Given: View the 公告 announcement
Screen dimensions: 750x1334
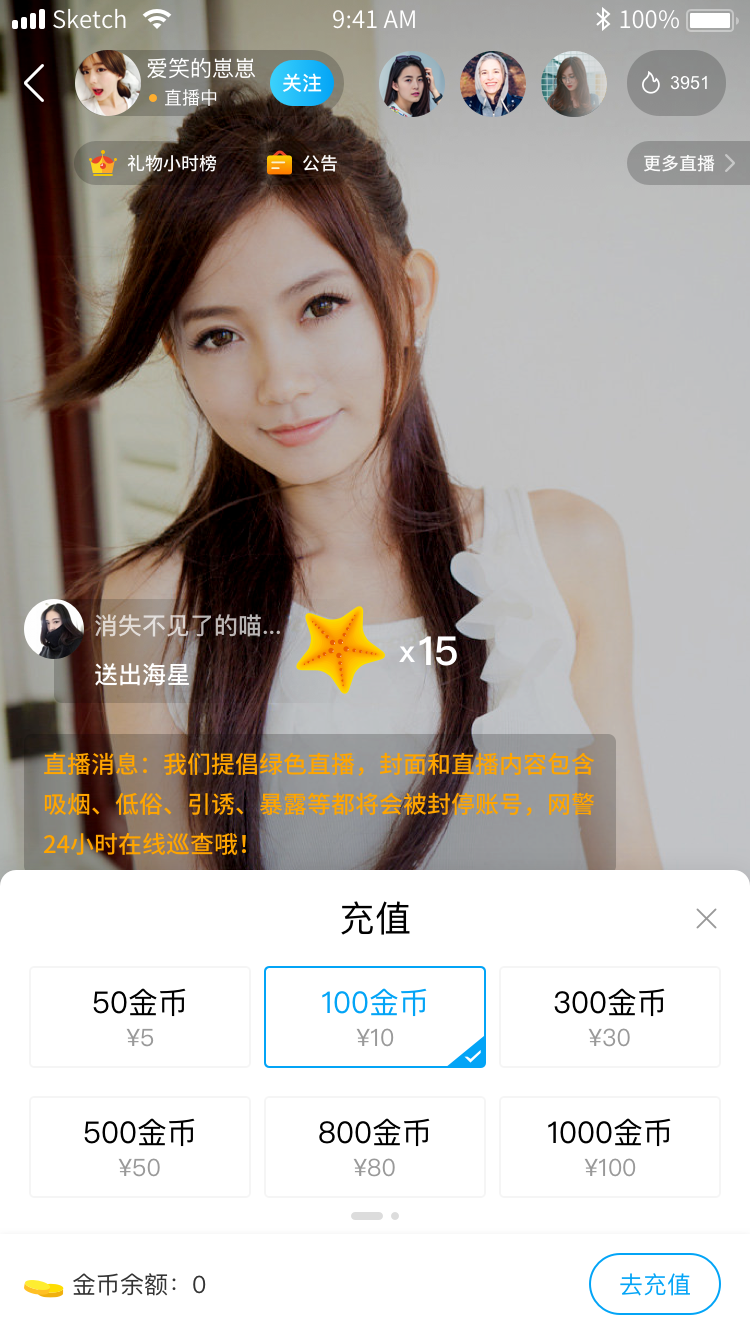Looking at the screenshot, I should pos(303,163).
